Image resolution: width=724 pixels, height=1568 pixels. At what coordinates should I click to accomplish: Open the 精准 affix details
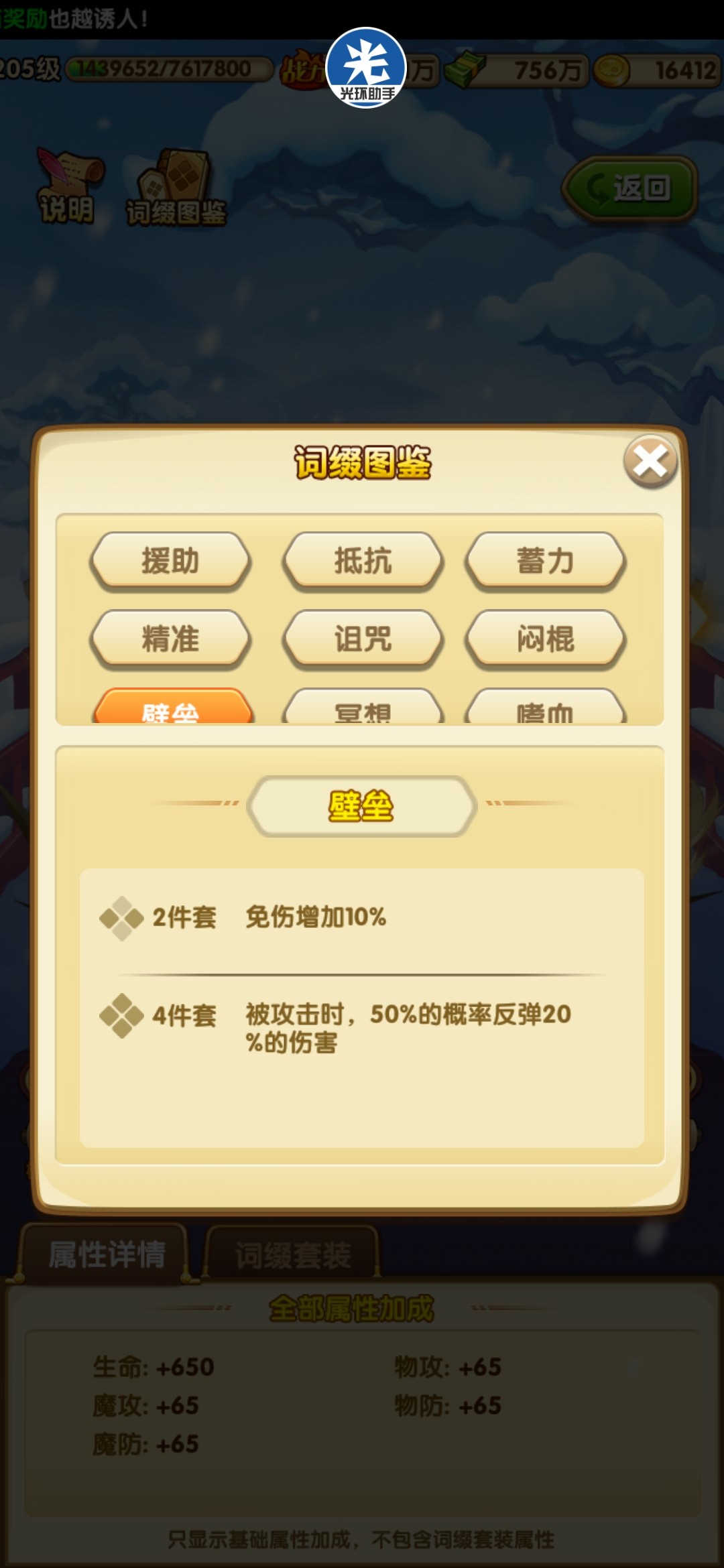pos(170,639)
